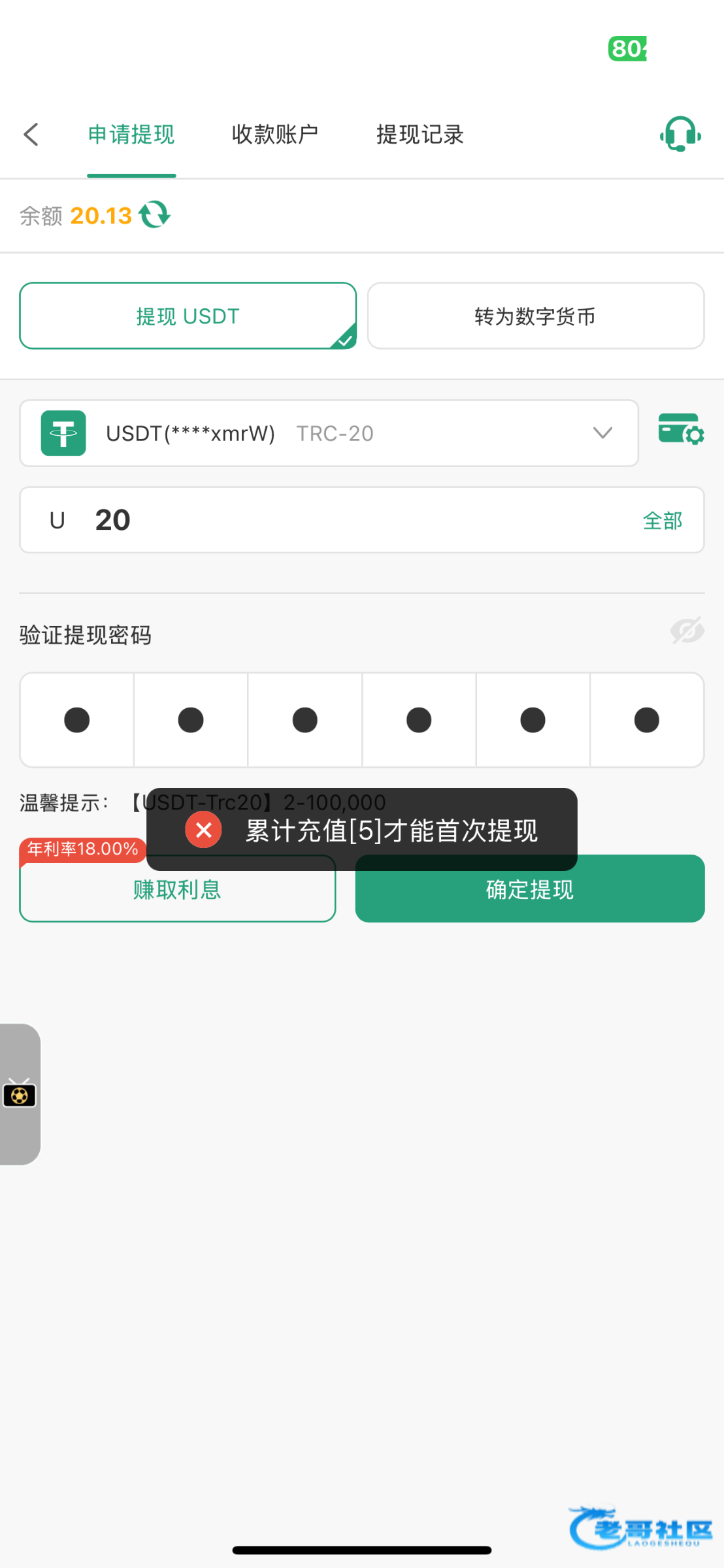This screenshot has width=724, height=1568.
Task: Confirm withdrawal with 确定提现
Action: (x=530, y=889)
